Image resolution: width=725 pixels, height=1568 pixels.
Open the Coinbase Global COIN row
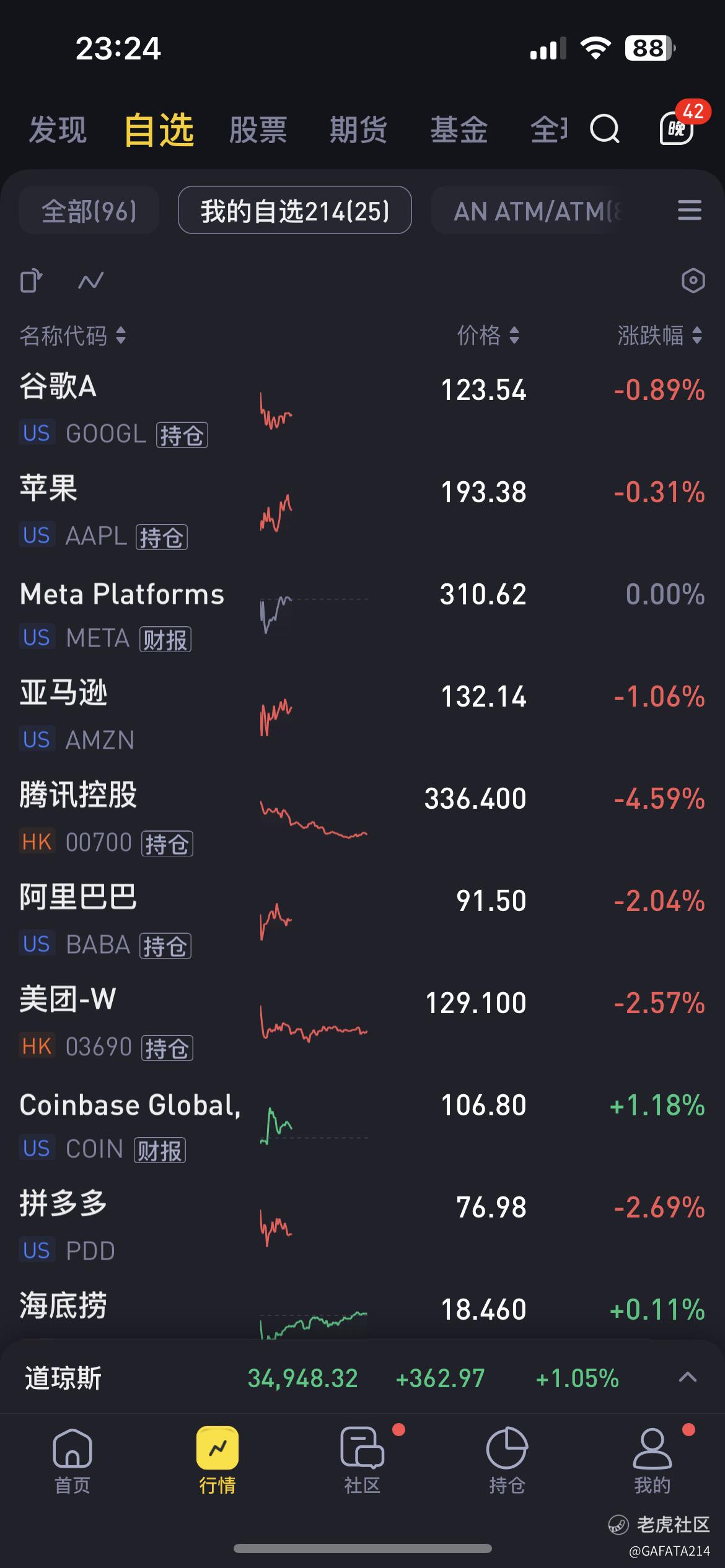pyautogui.click(x=362, y=1124)
